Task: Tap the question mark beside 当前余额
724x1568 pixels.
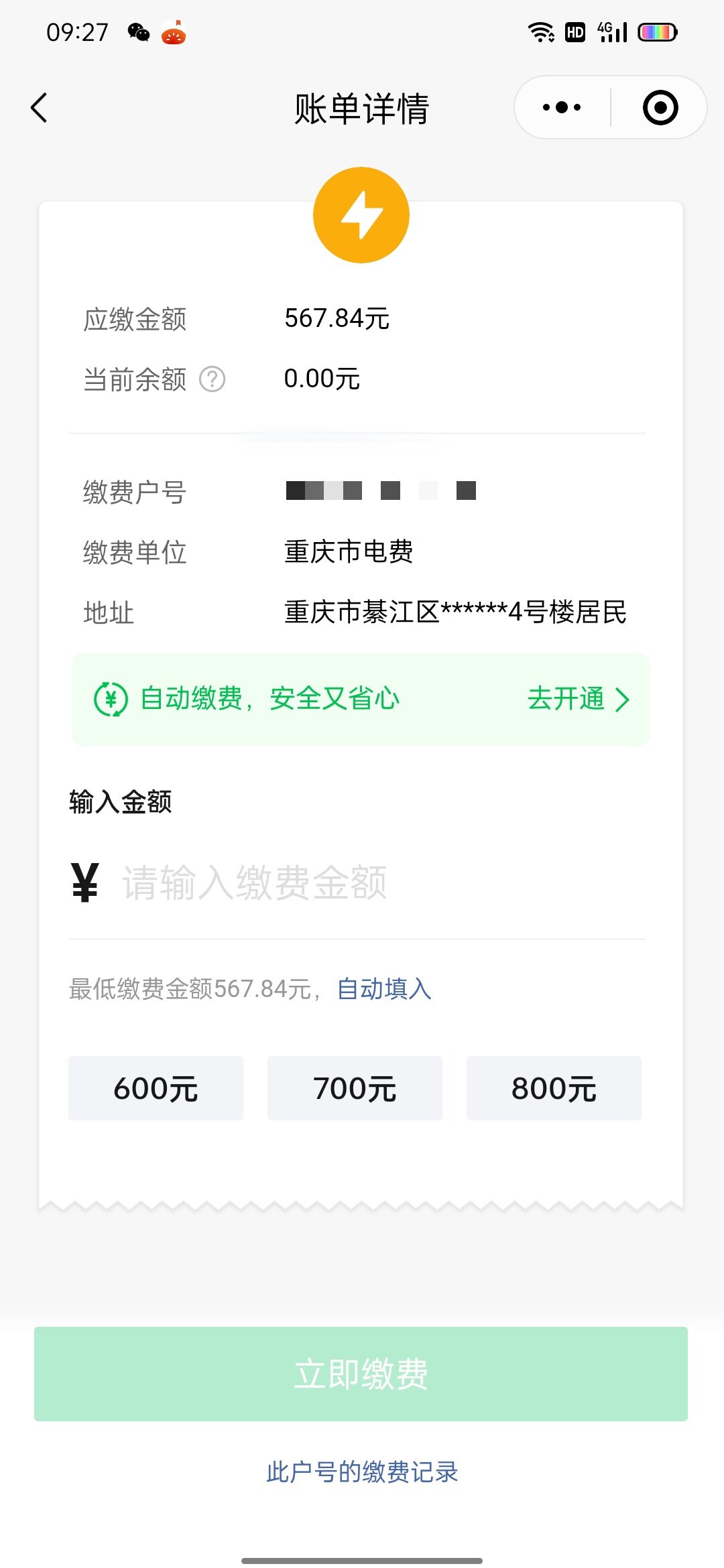Action: 213,379
